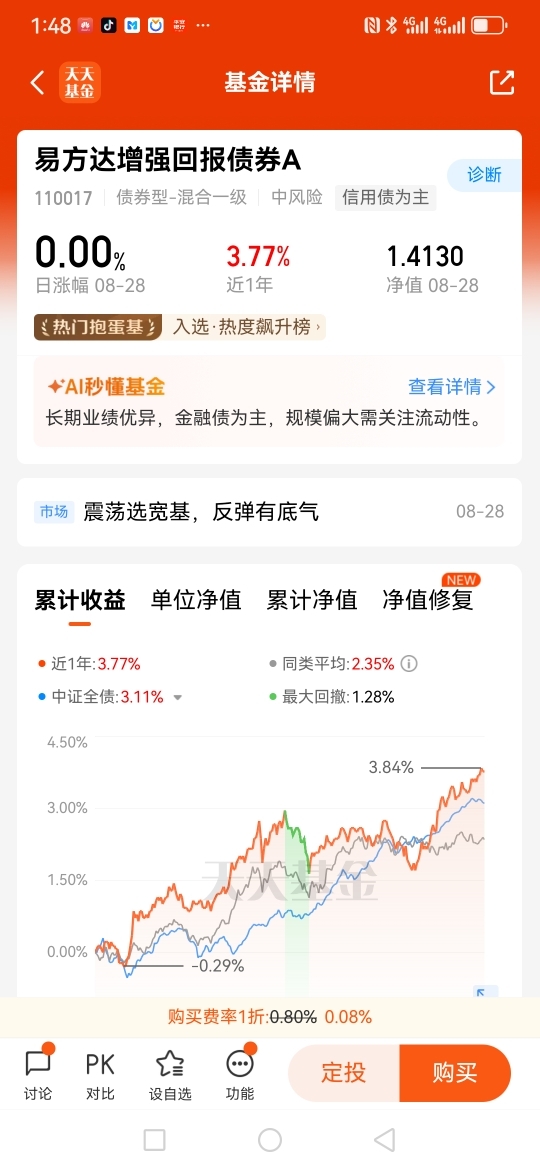Tap the 购买 buy button
The image size is (540, 1170).
(x=455, y=1073)
